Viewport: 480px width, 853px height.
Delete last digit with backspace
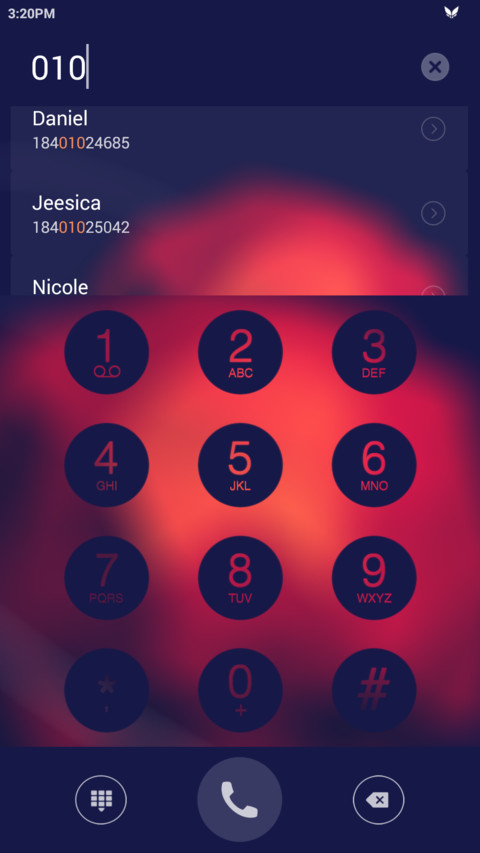click(x=378, y=800)
